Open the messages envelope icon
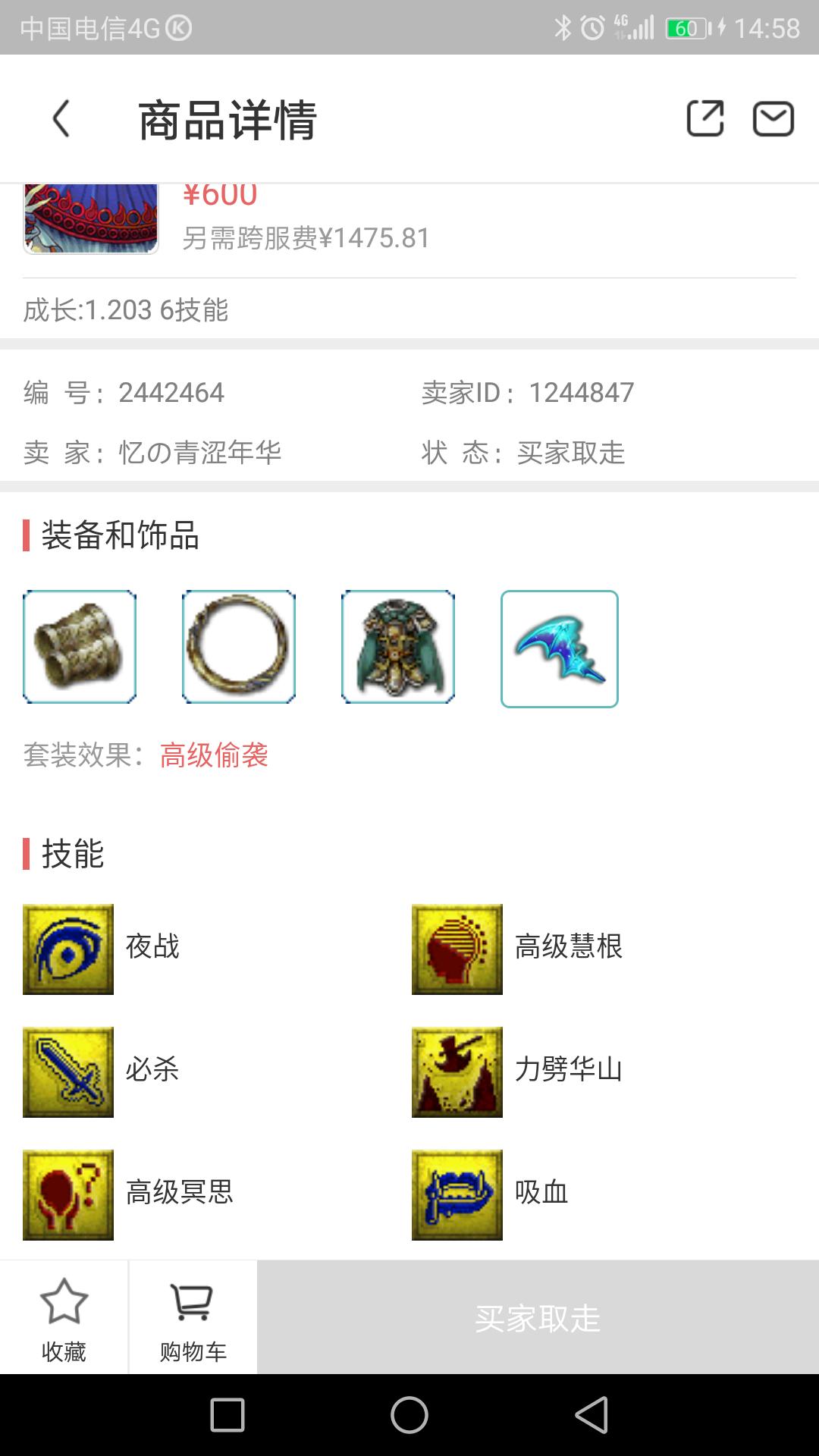The image size is (819, 1456). 773,119
